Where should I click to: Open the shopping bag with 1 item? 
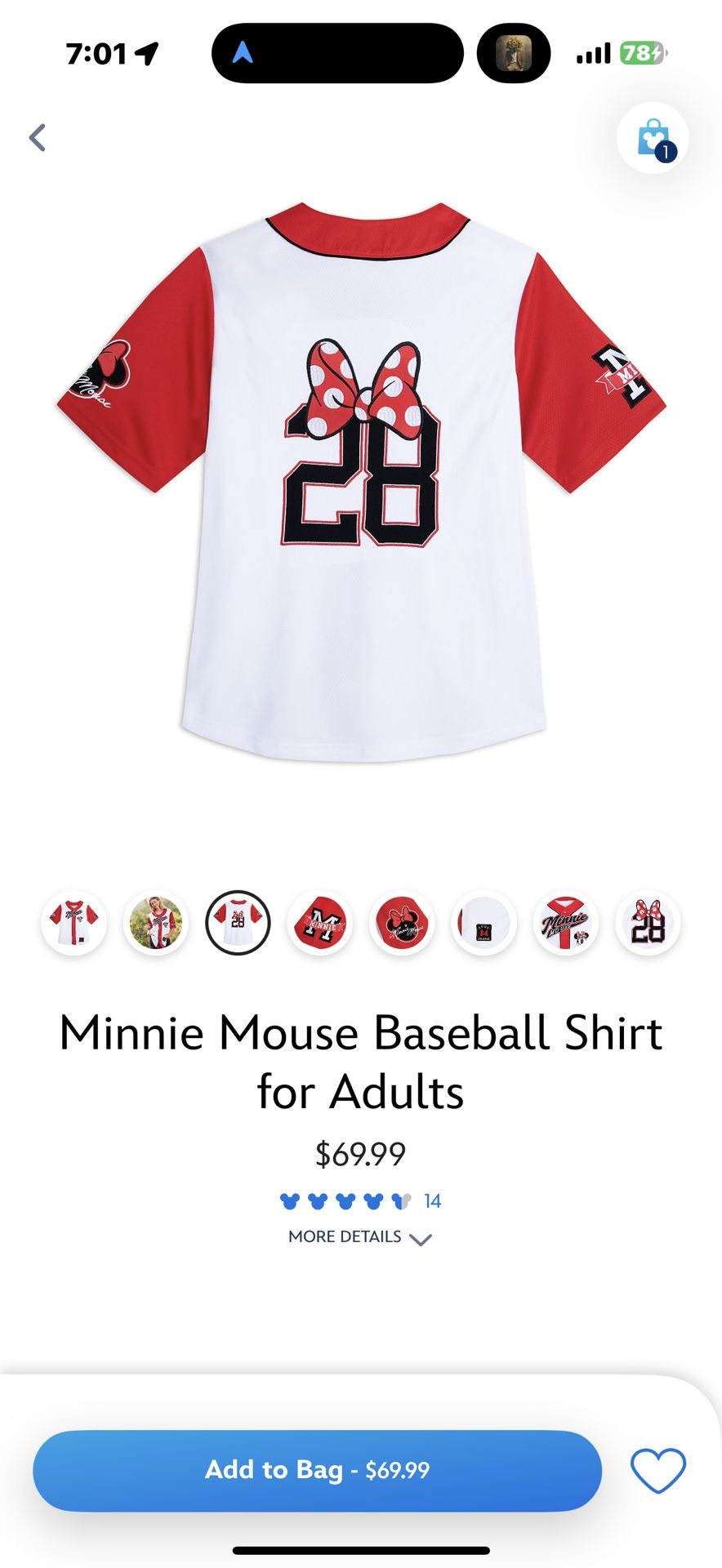(653, 140)
